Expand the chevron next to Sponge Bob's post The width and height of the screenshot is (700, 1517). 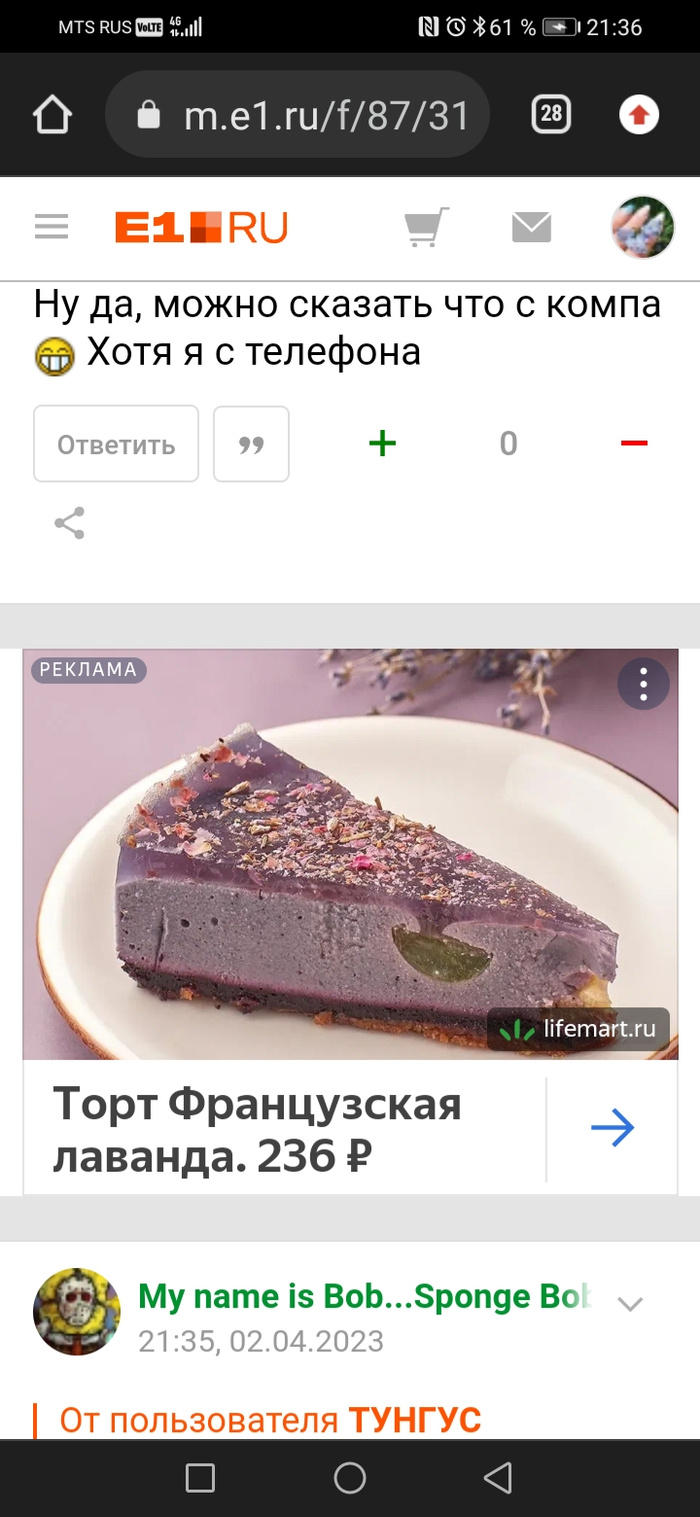click(x=630, y=1304)
